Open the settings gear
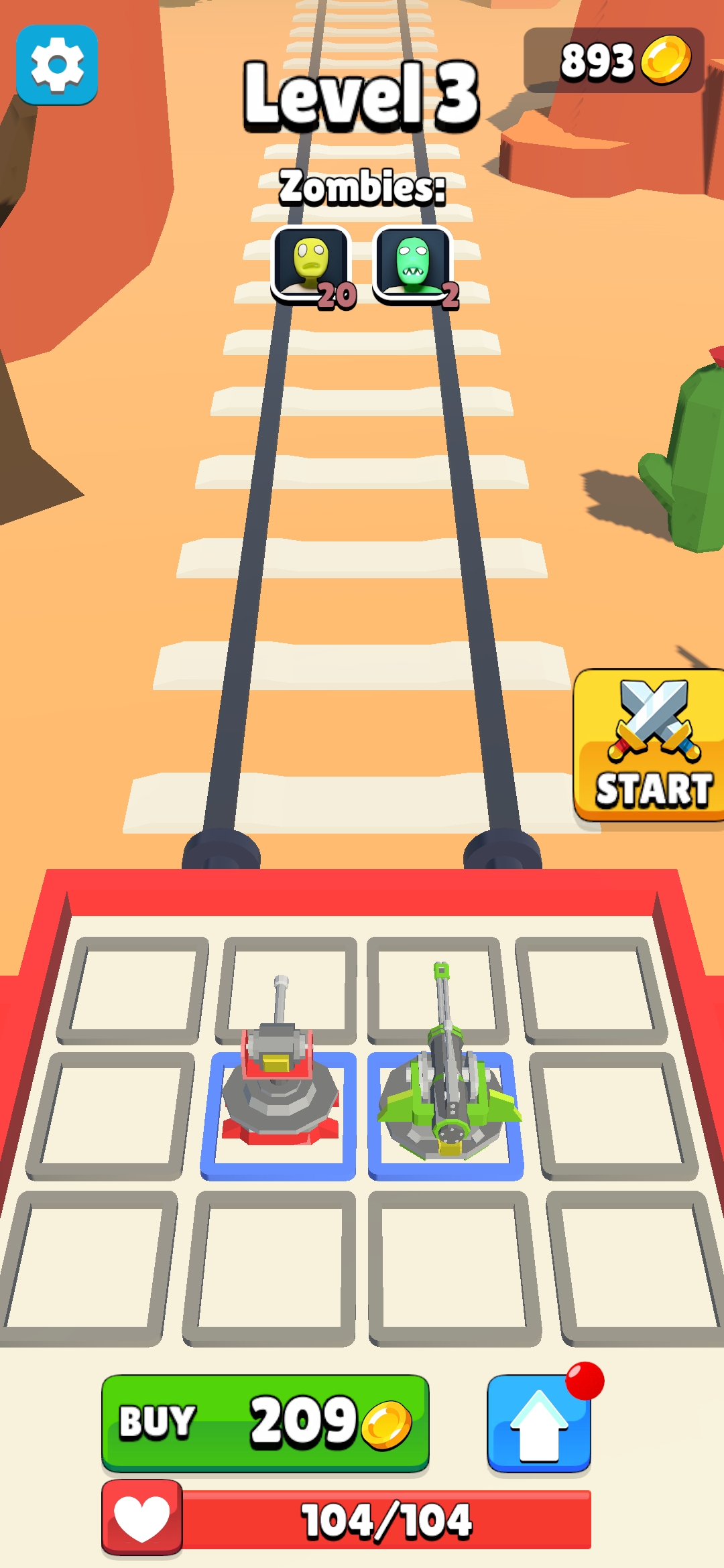 tap(57, 64)
